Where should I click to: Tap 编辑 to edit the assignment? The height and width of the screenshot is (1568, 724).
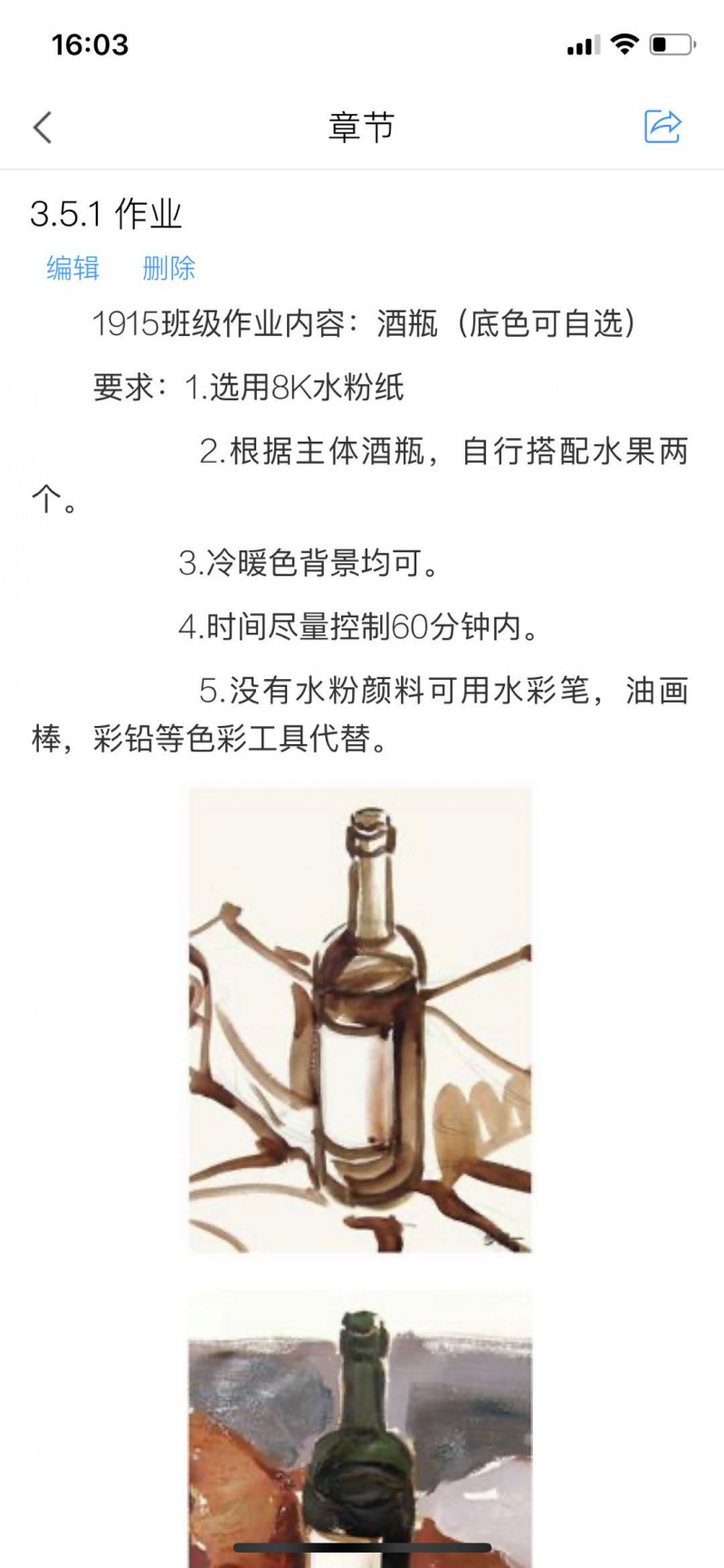pos(73,268)
